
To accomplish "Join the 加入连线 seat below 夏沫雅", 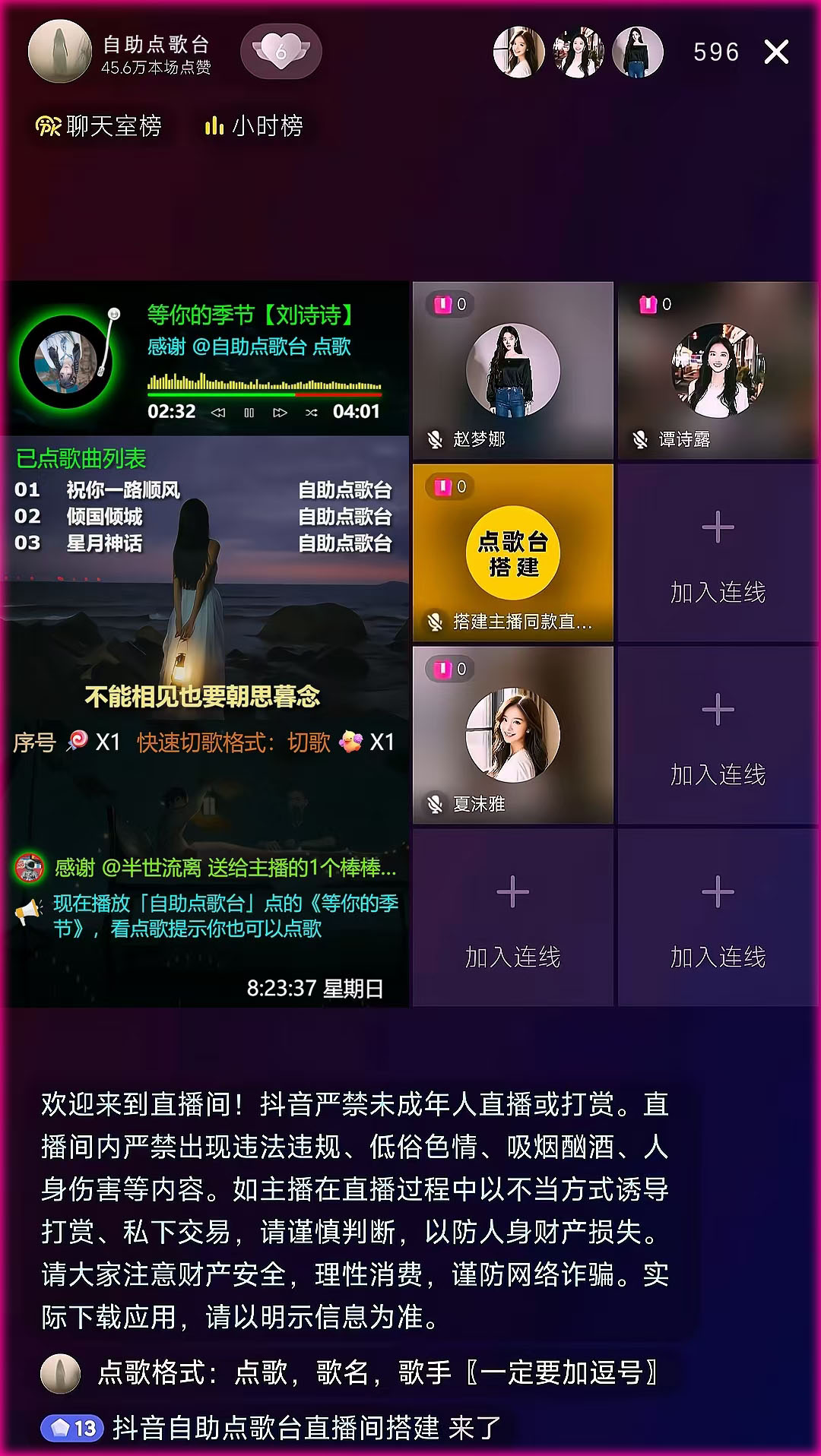I will (513, 918).
